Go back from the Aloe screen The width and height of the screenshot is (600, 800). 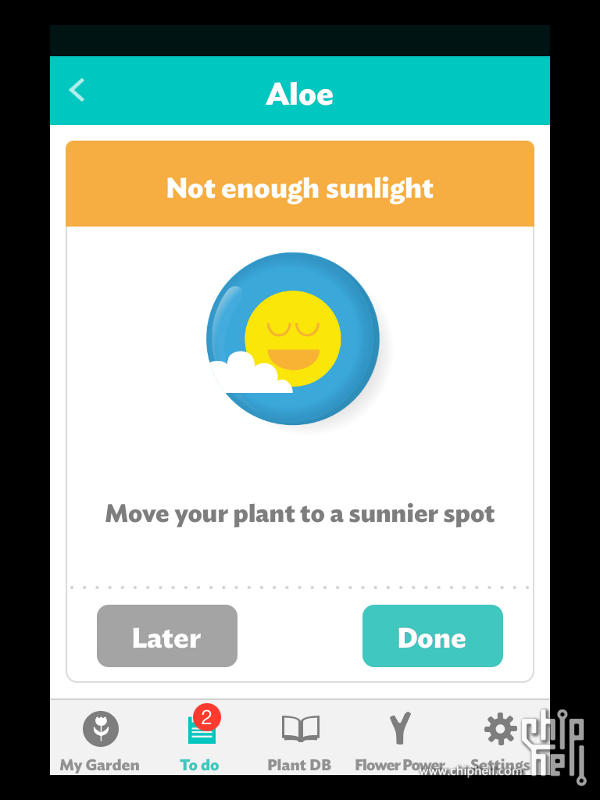(x=77, y=90)
